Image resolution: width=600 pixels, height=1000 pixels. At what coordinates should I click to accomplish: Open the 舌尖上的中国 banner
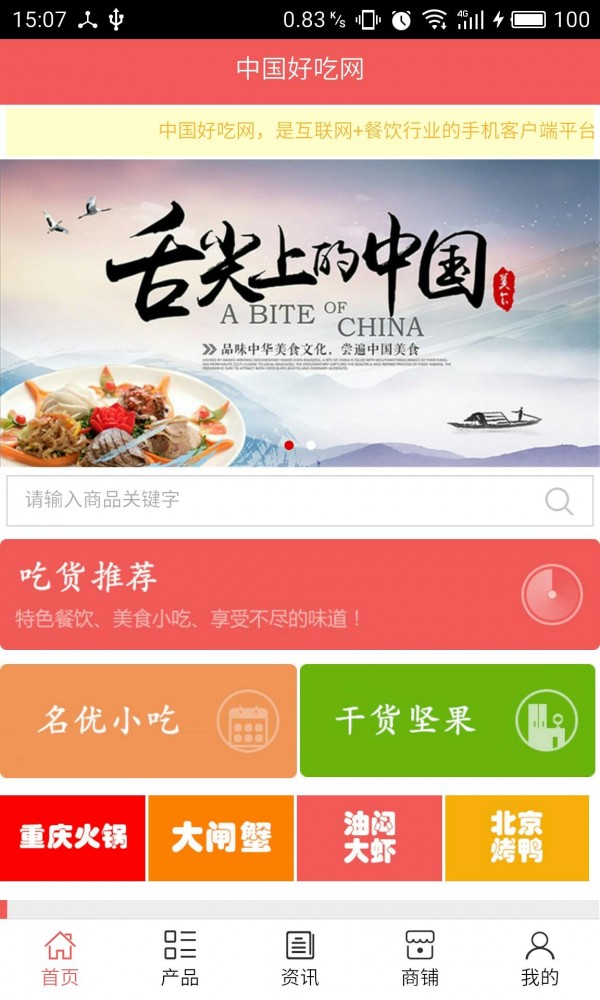(300, 312)
